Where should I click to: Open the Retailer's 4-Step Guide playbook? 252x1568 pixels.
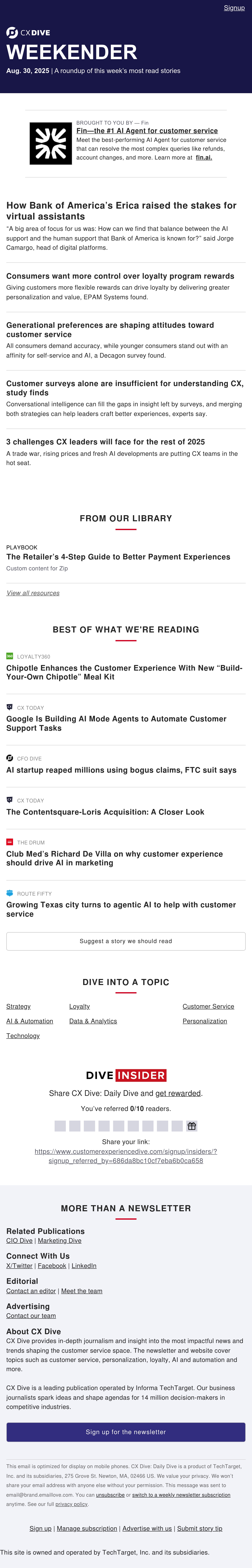click(x=118, y=557)
